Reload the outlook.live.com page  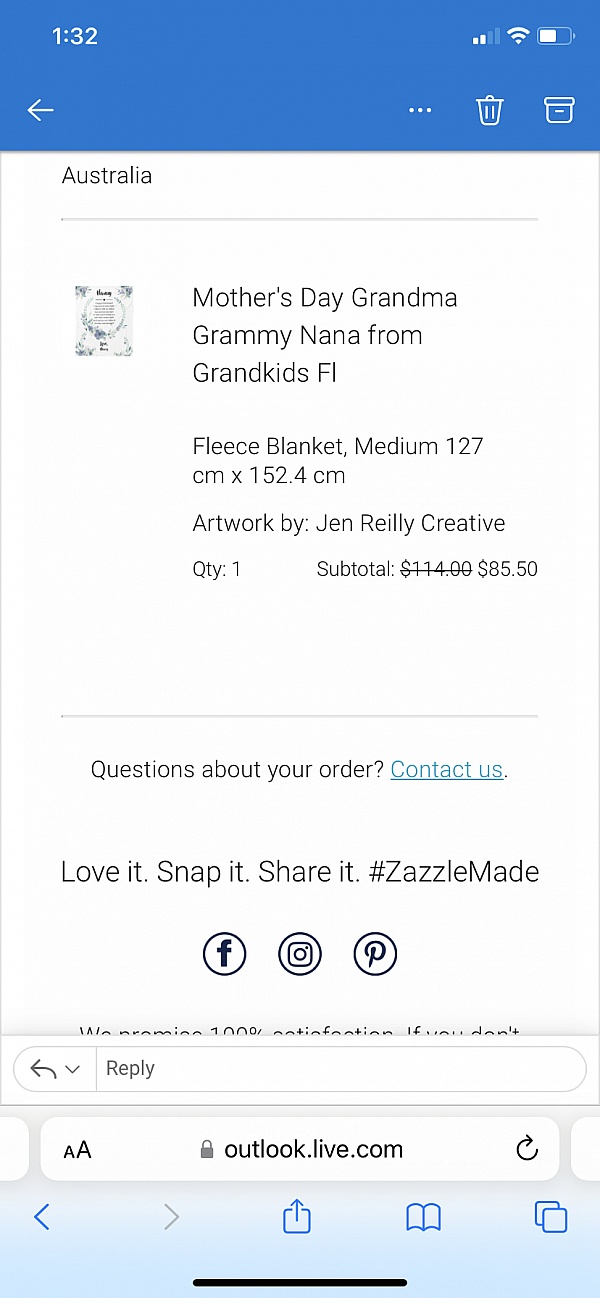527,1149
